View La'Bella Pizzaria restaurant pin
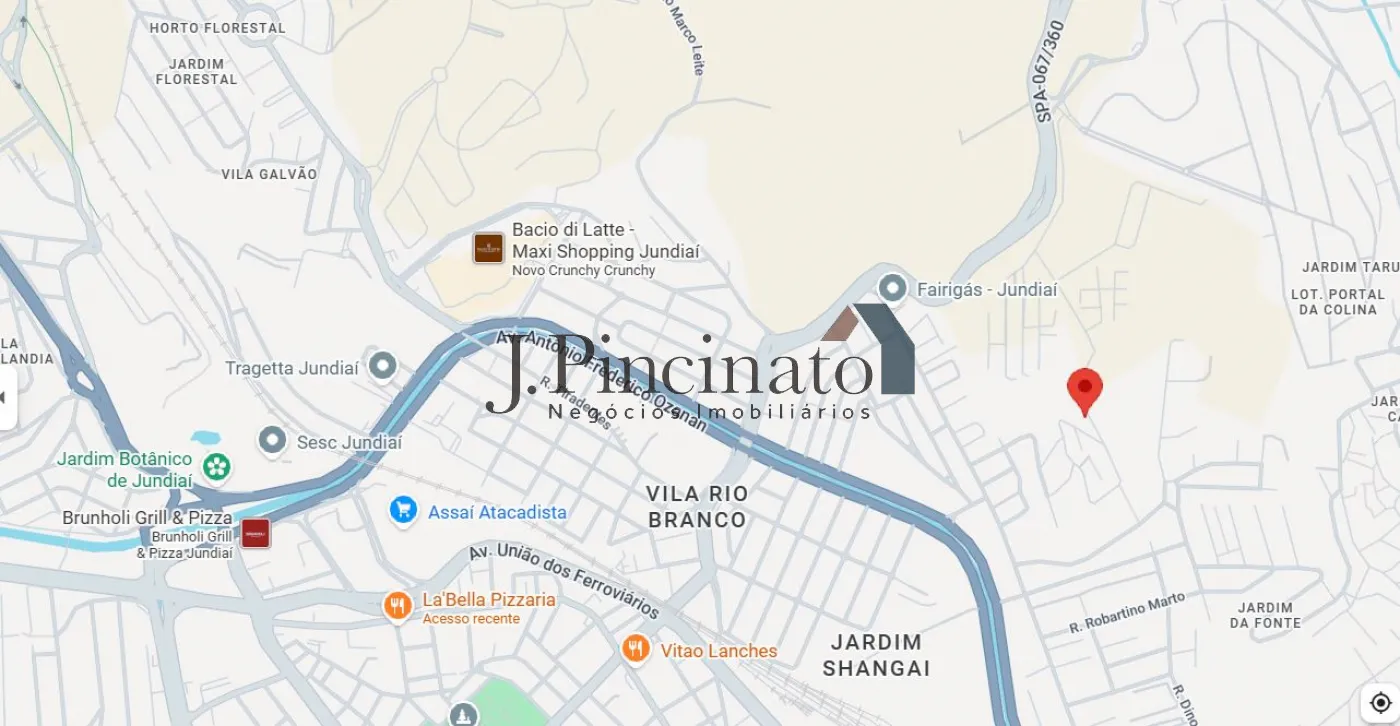 [398, 605]
